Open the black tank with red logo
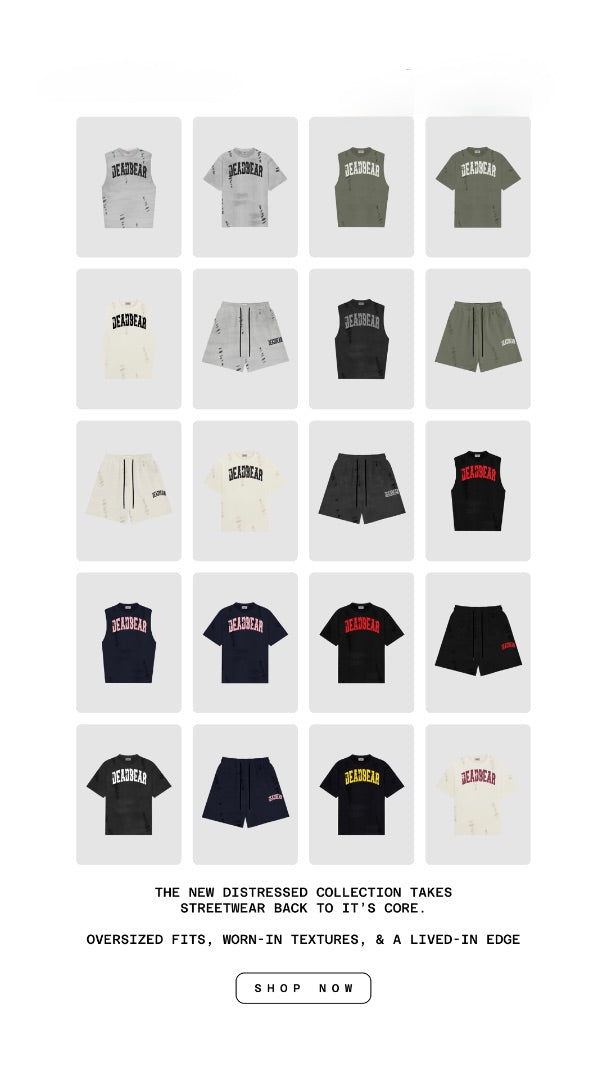Viewport: 607px width, 1080px height. [x=478, y=491]
